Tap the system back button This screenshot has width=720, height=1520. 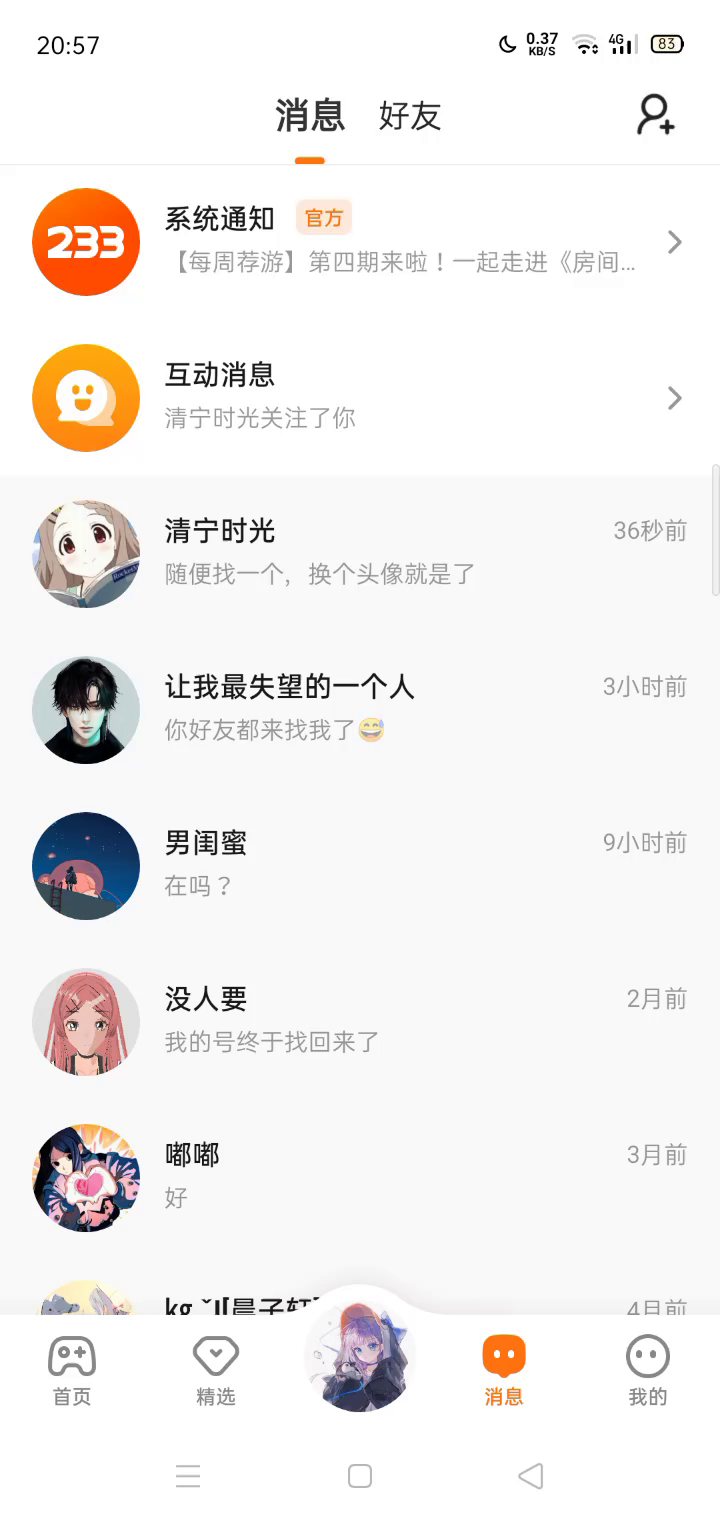pyautogui.click(x=531, y=1476)
